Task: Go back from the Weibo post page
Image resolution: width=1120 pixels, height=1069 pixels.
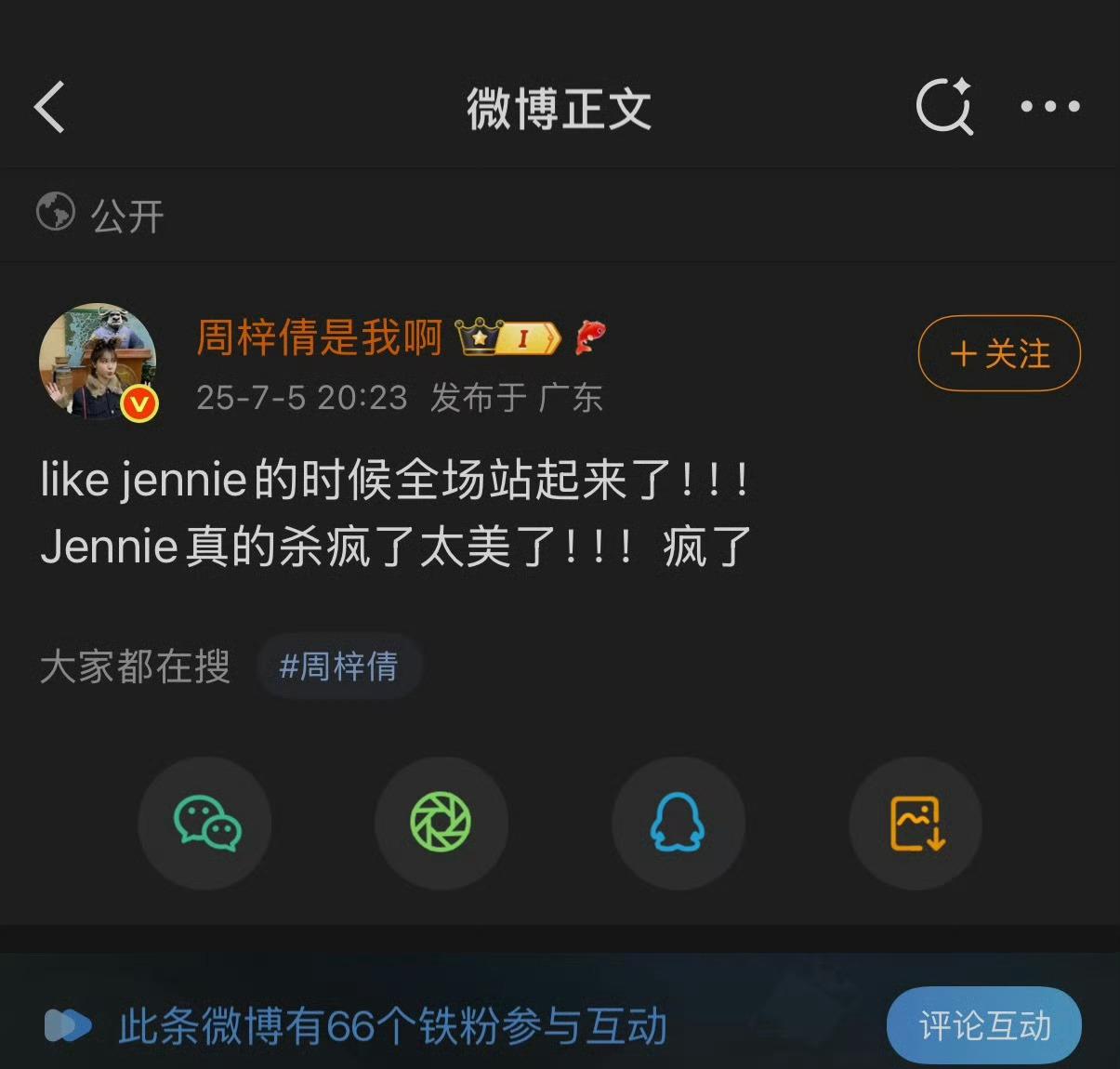Action: (x=50, y=108)
